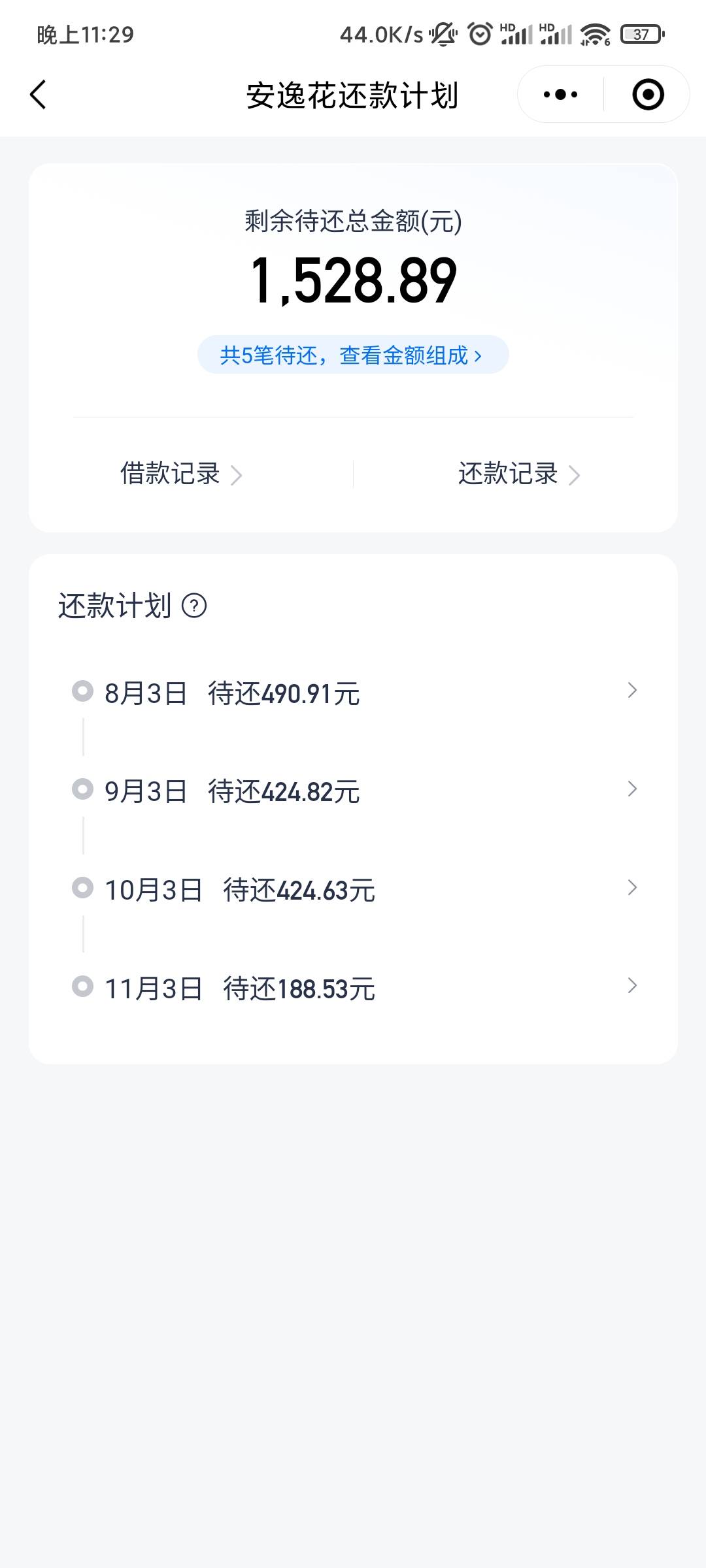Open the 9月3日 repayment of 424.82元
Screen dimensions: 706x1568
pyautogui.click(x=353, y=791)
